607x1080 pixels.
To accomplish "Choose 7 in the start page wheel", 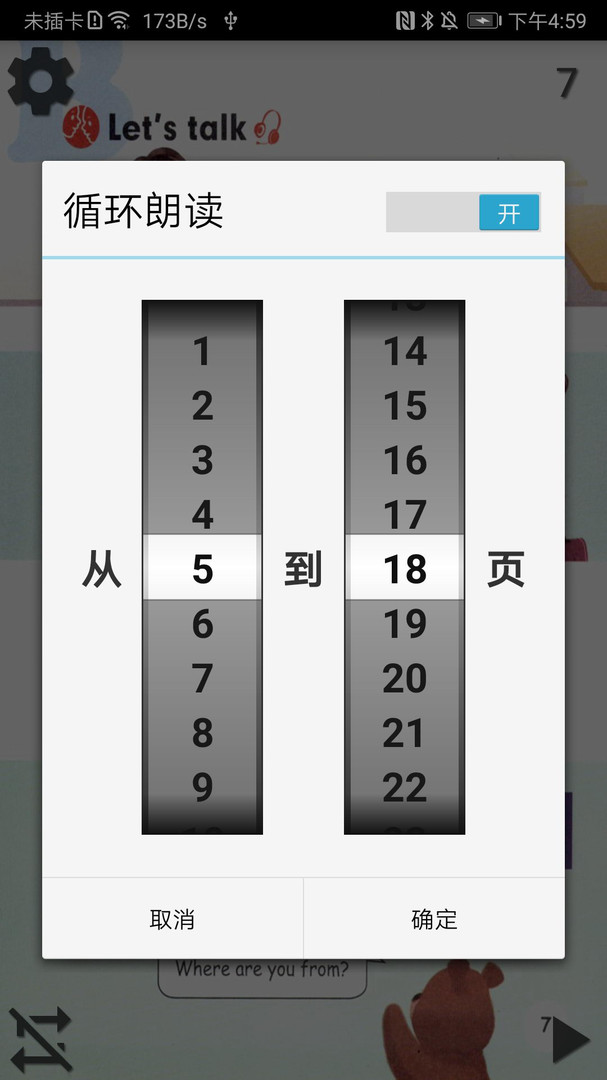I will click(203, 679).
